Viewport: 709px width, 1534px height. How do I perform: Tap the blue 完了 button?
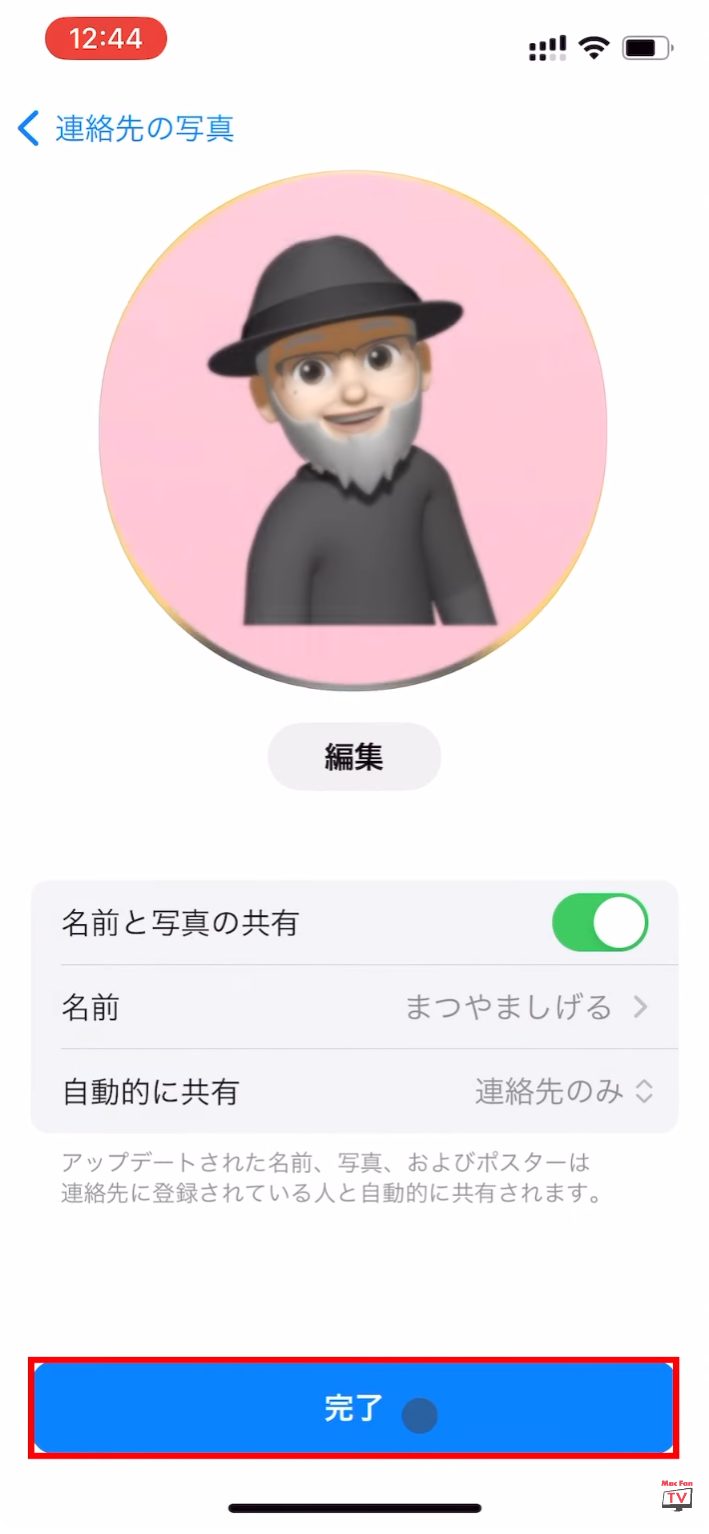pos(354,1407)
